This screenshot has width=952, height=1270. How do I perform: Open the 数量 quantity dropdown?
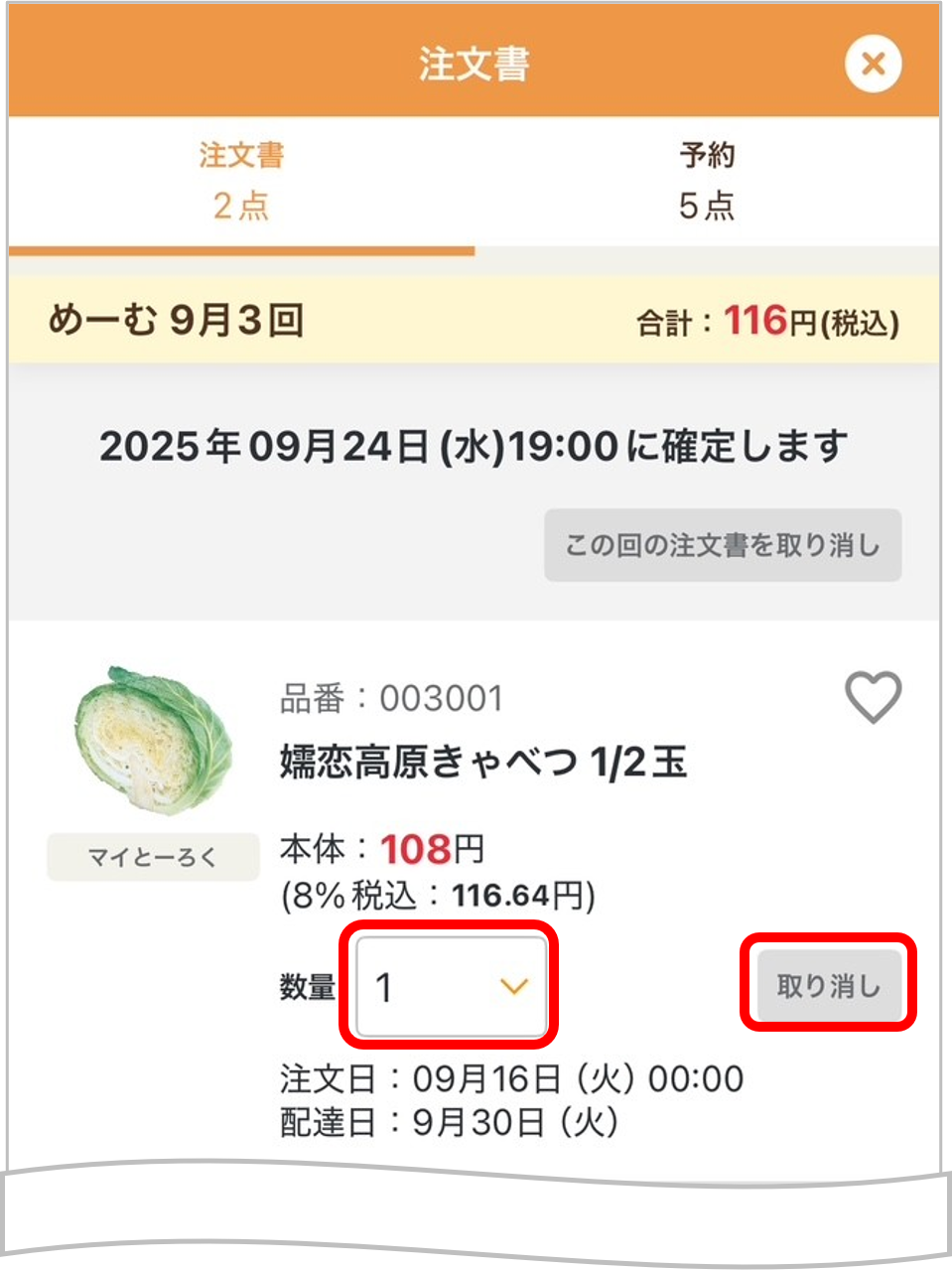coord(452,986)
